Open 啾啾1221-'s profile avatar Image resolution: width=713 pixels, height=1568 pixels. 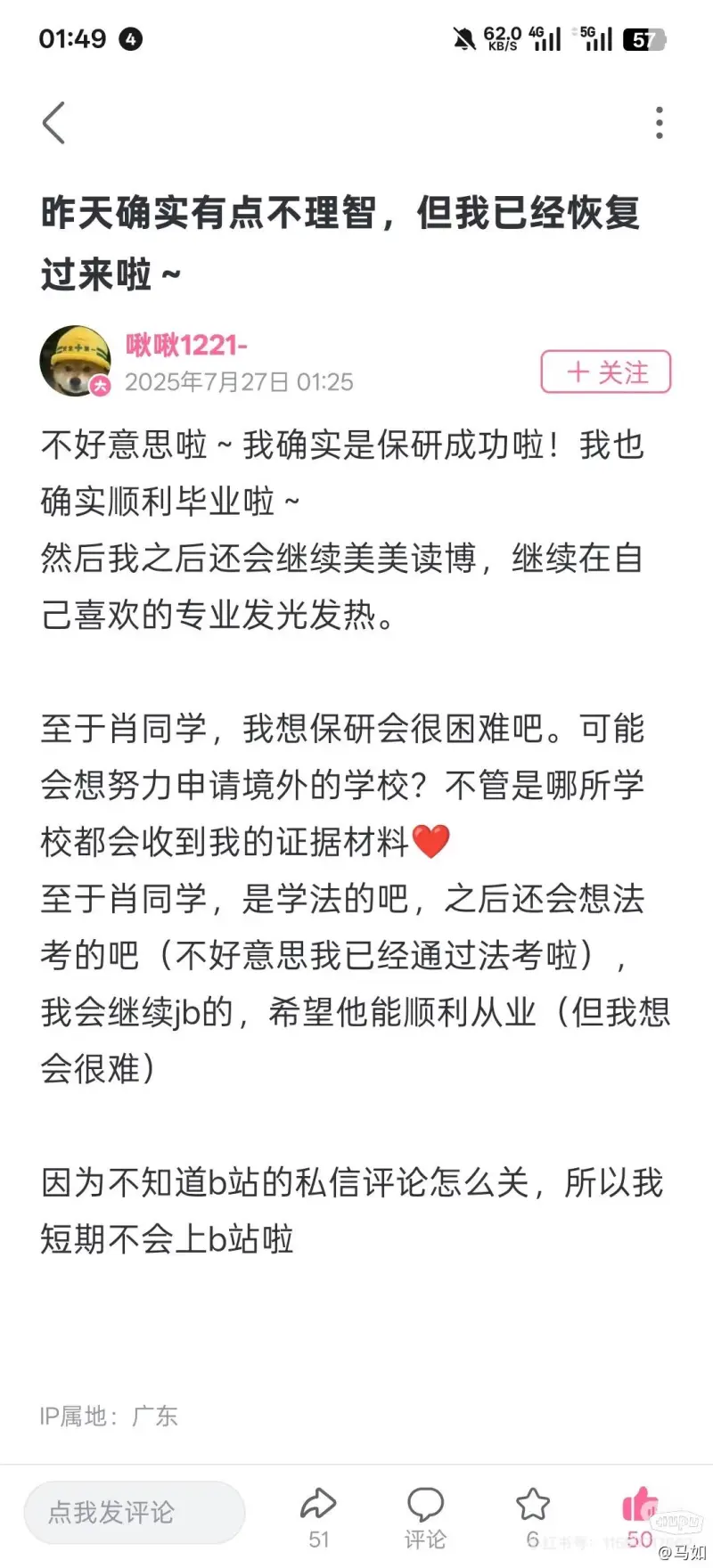(x=76, y=361)
